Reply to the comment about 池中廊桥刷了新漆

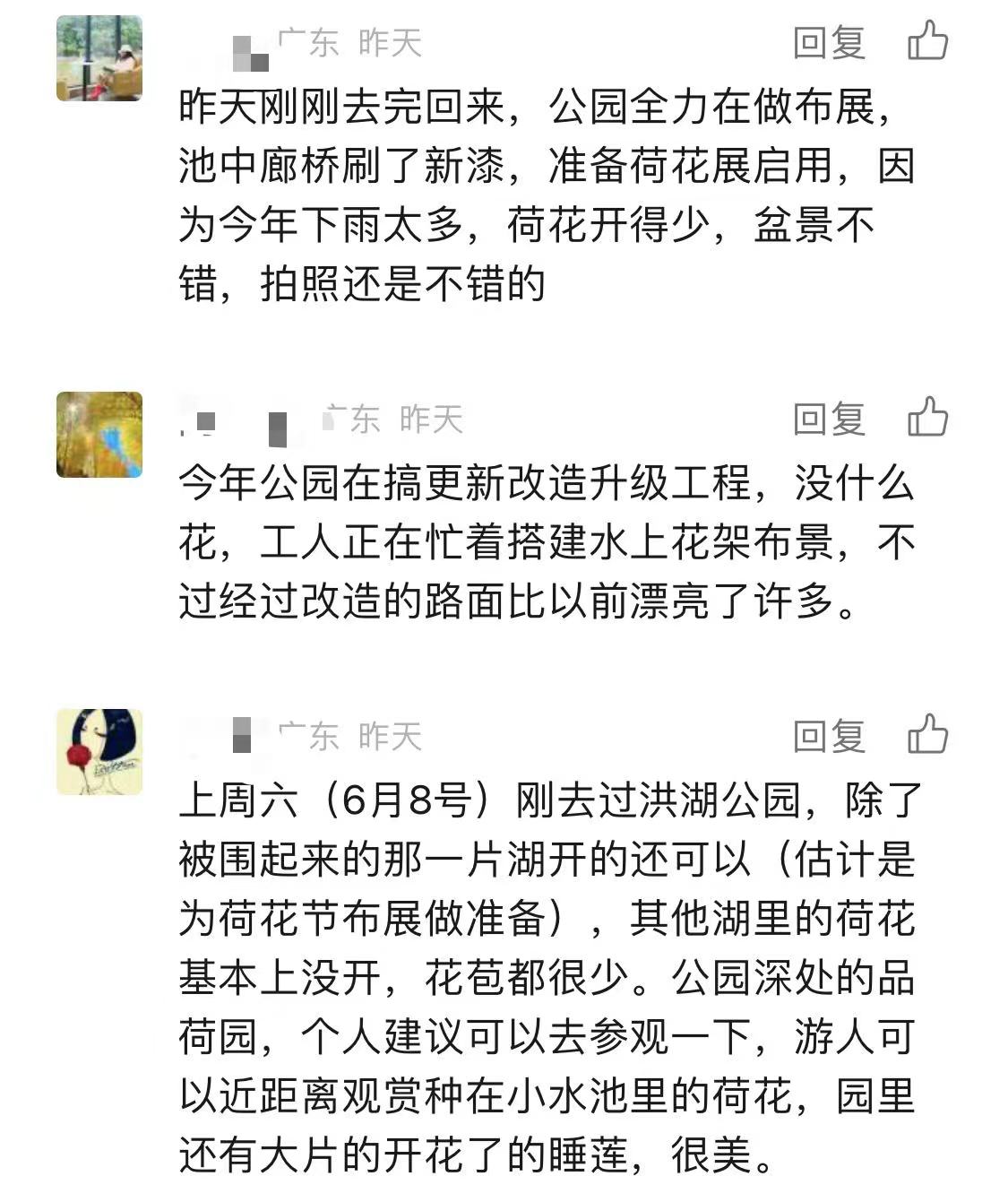(829, 43)
